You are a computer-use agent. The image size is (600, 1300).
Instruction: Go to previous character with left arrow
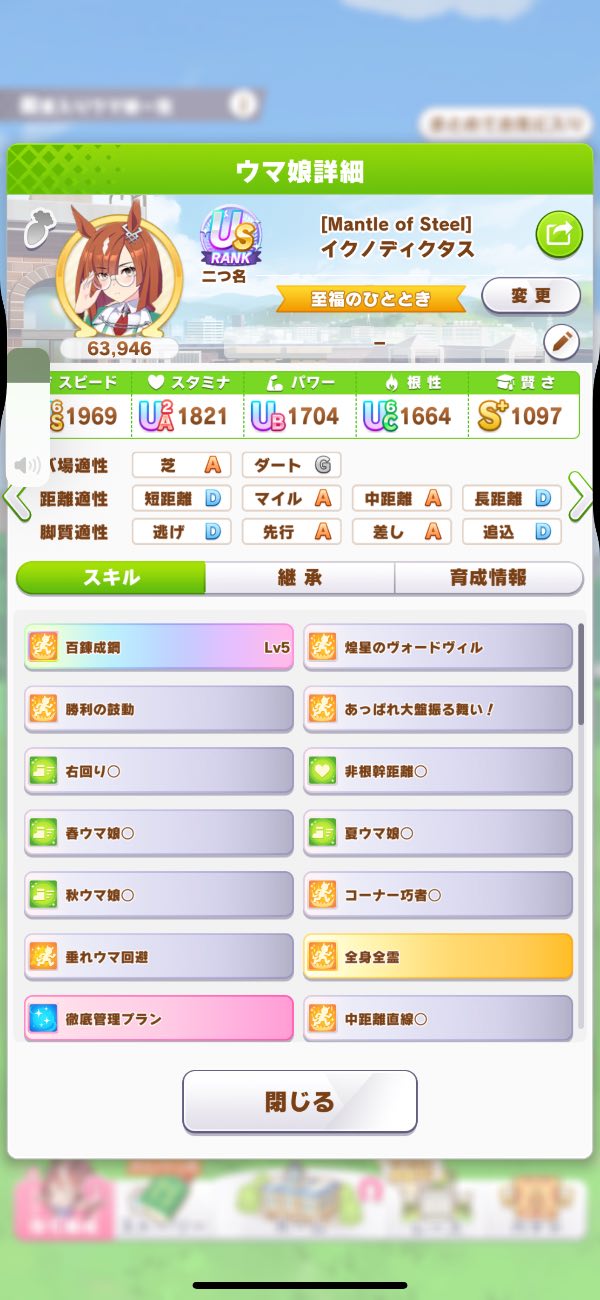pos(17,499)
